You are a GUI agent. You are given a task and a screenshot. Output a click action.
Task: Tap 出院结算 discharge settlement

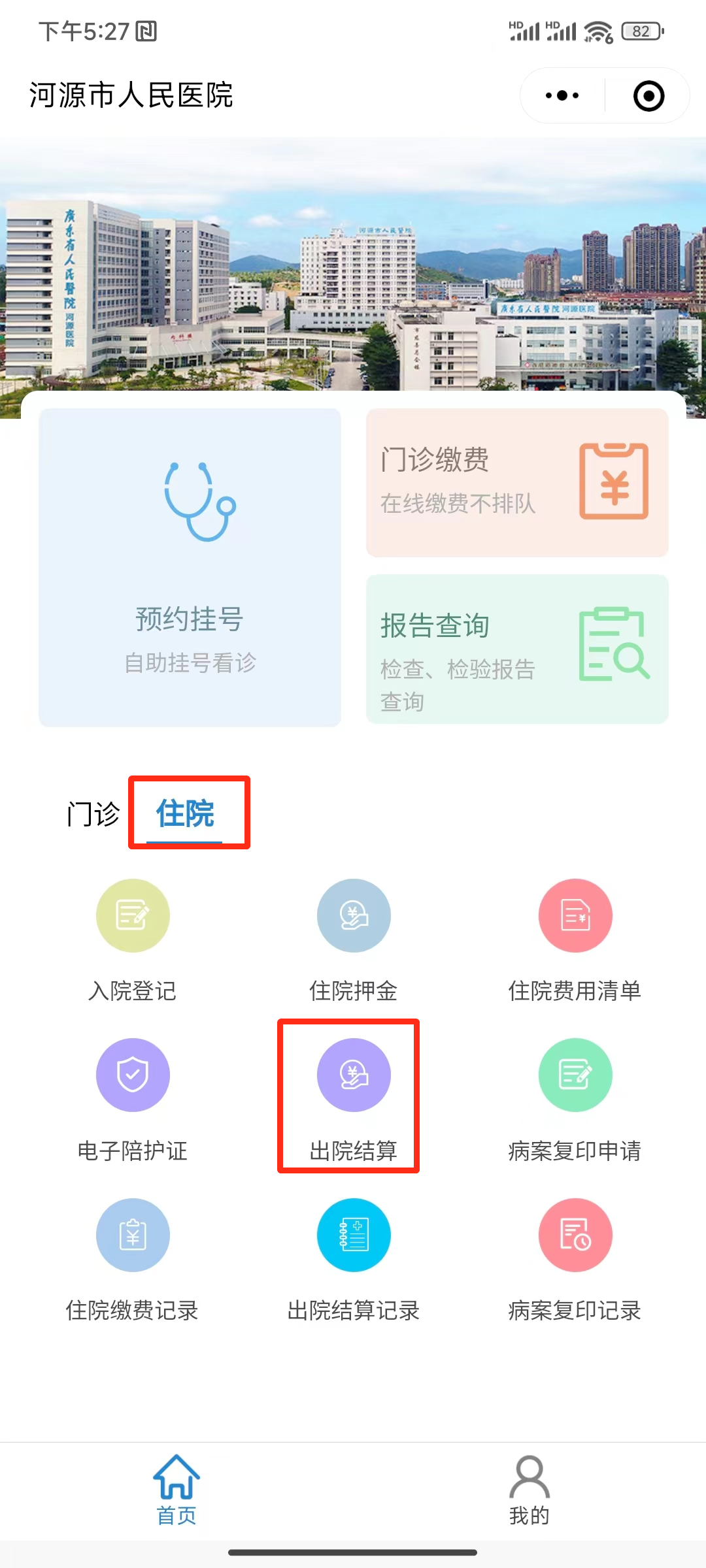pos(354,1099)
